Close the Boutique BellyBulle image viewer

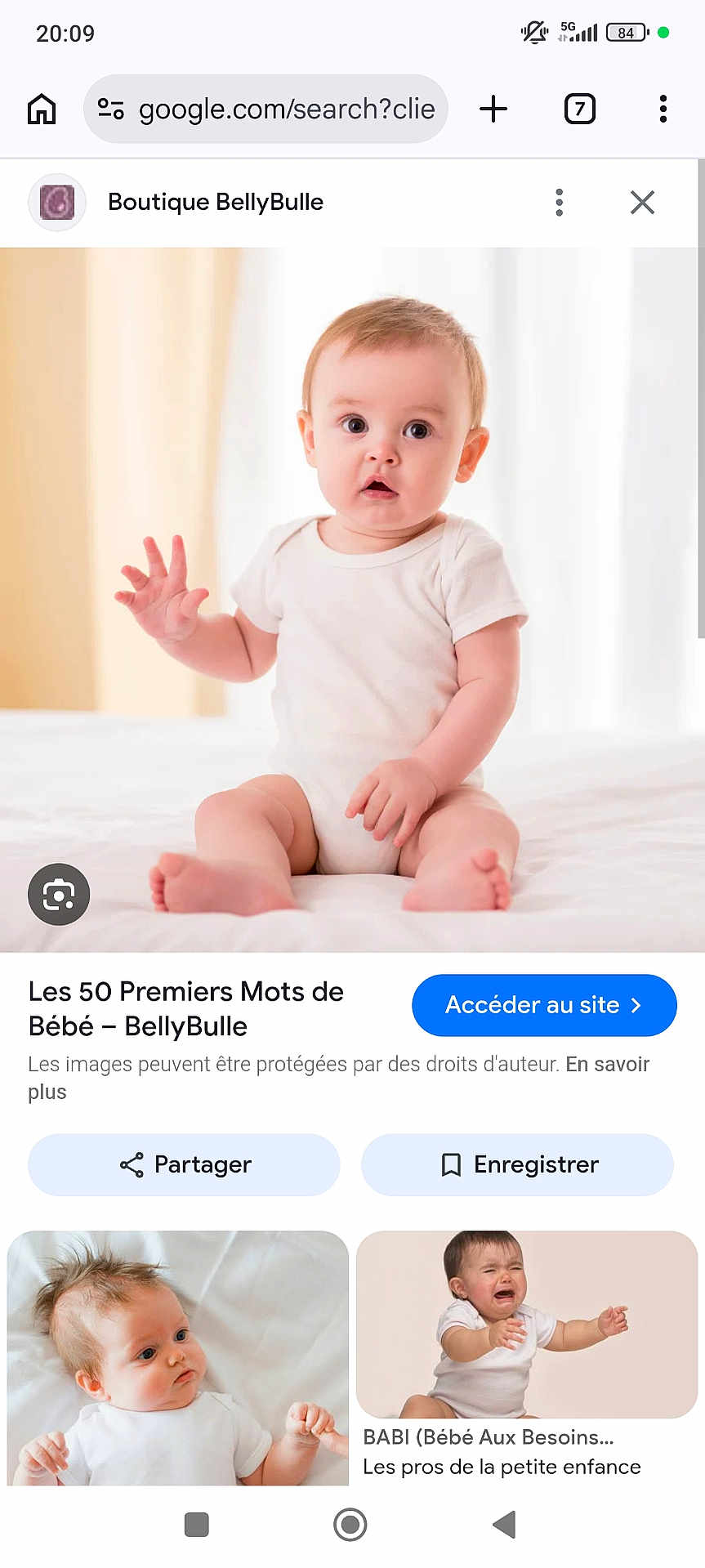tap(642, 203)
